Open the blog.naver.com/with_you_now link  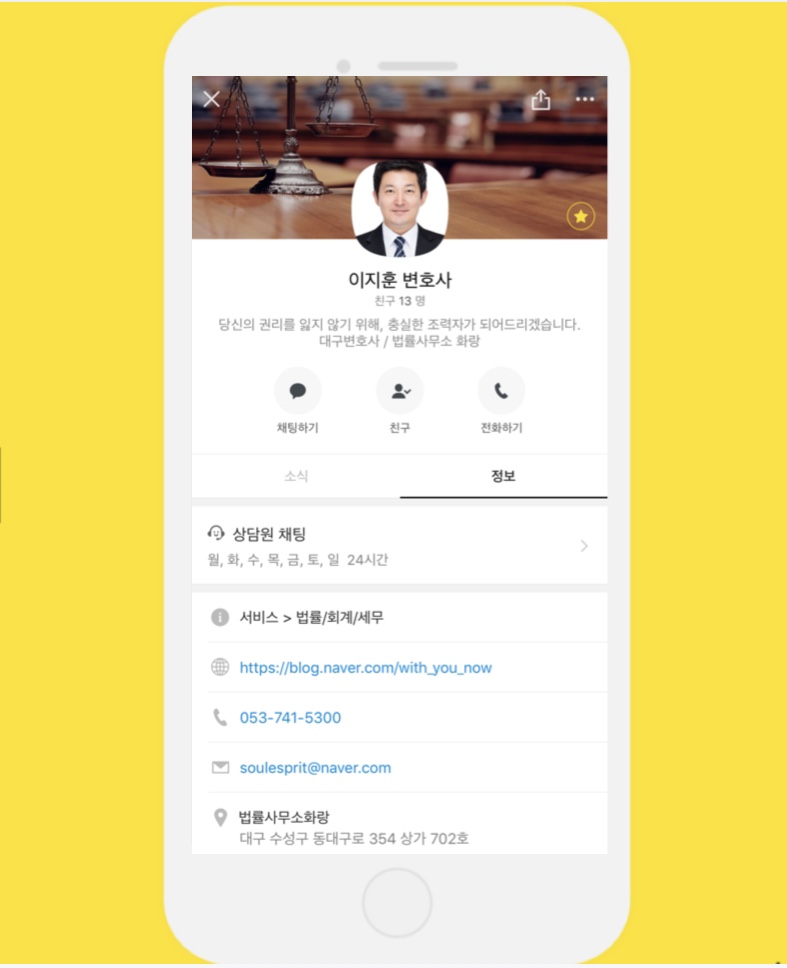[x=365, y=668]
